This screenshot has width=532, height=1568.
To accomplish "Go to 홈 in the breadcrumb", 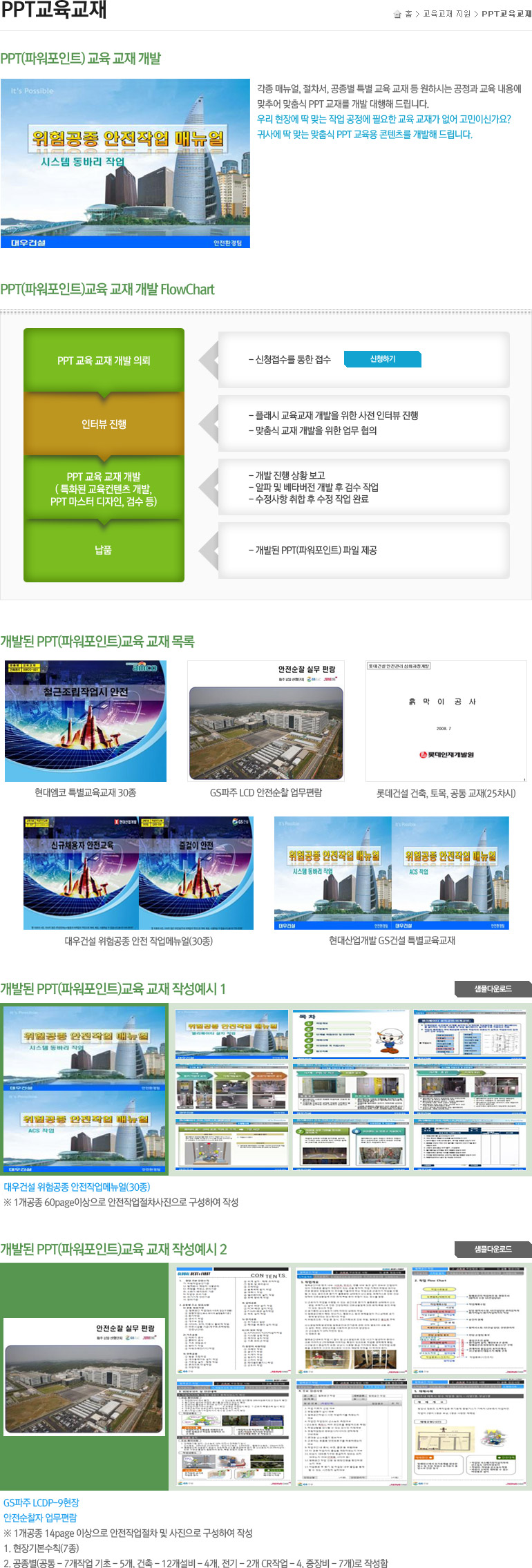I will (408, 14).
